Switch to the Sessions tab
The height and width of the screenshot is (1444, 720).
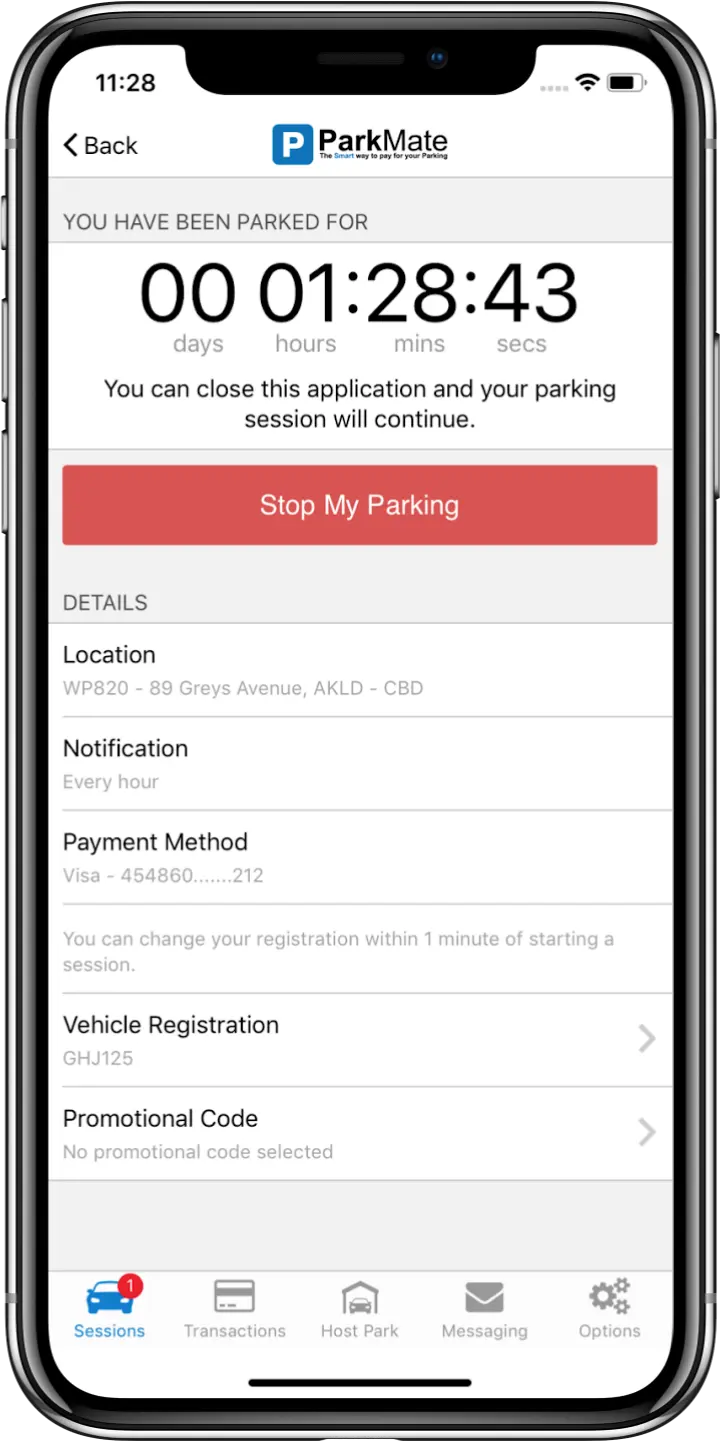(x=109, y=1308)
